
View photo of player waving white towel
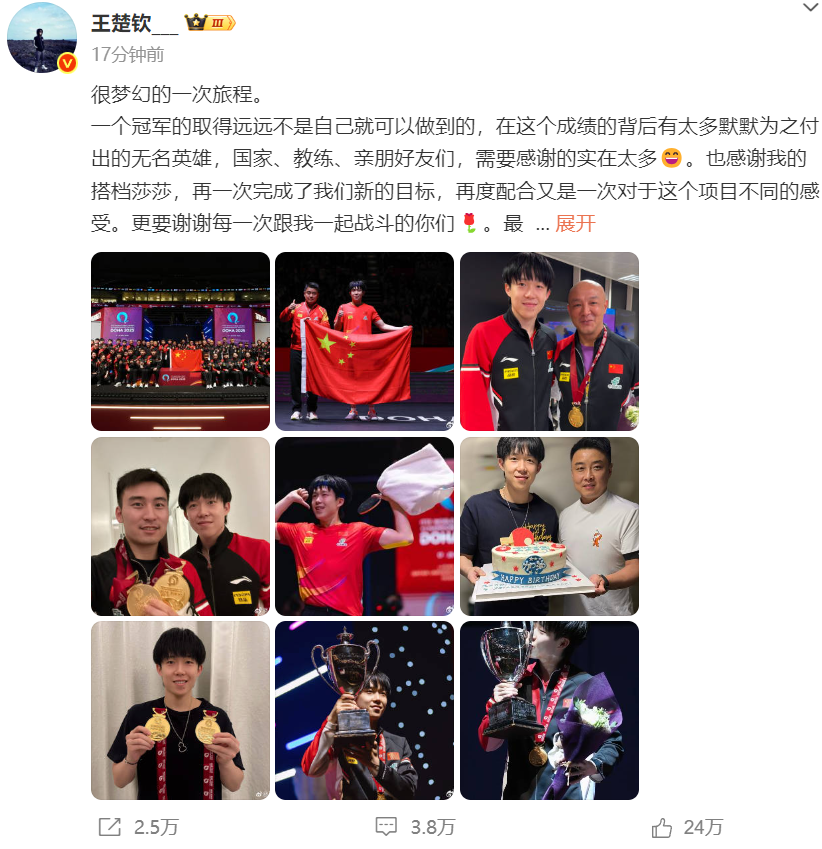pyautogui.click(x=364, y=526)
